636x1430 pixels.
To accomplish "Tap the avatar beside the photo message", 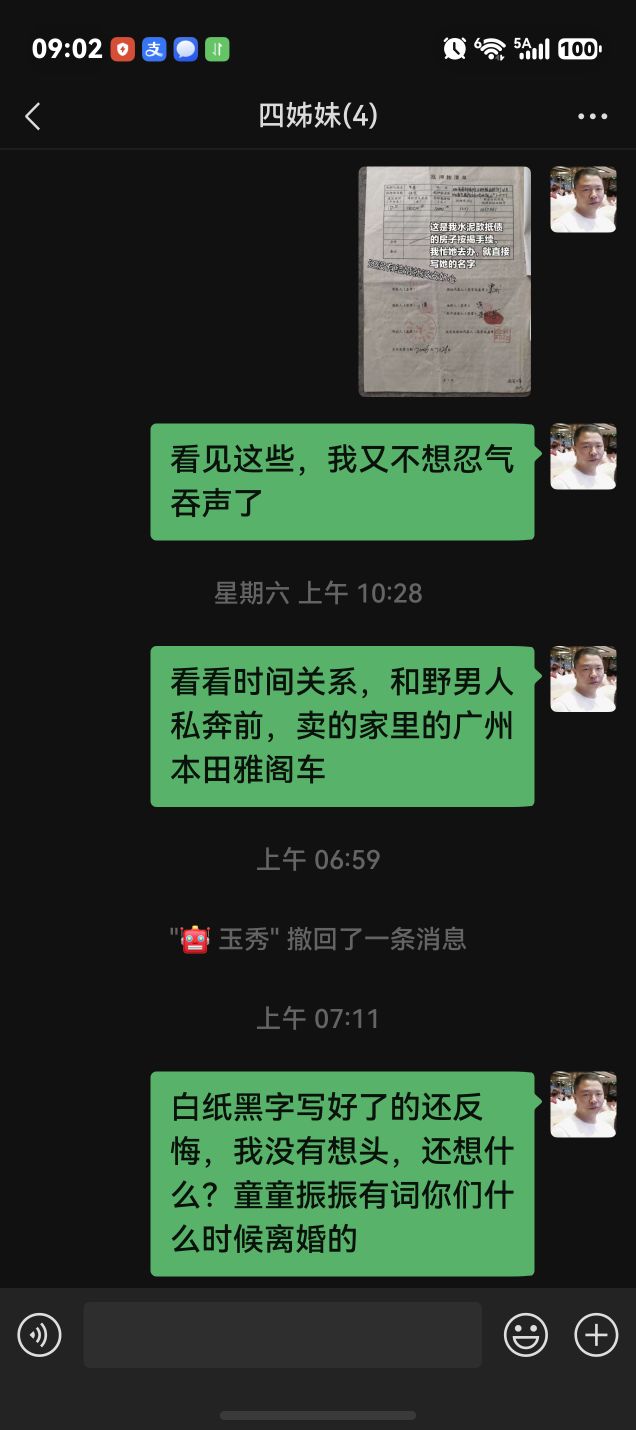I will click(583, 199).
